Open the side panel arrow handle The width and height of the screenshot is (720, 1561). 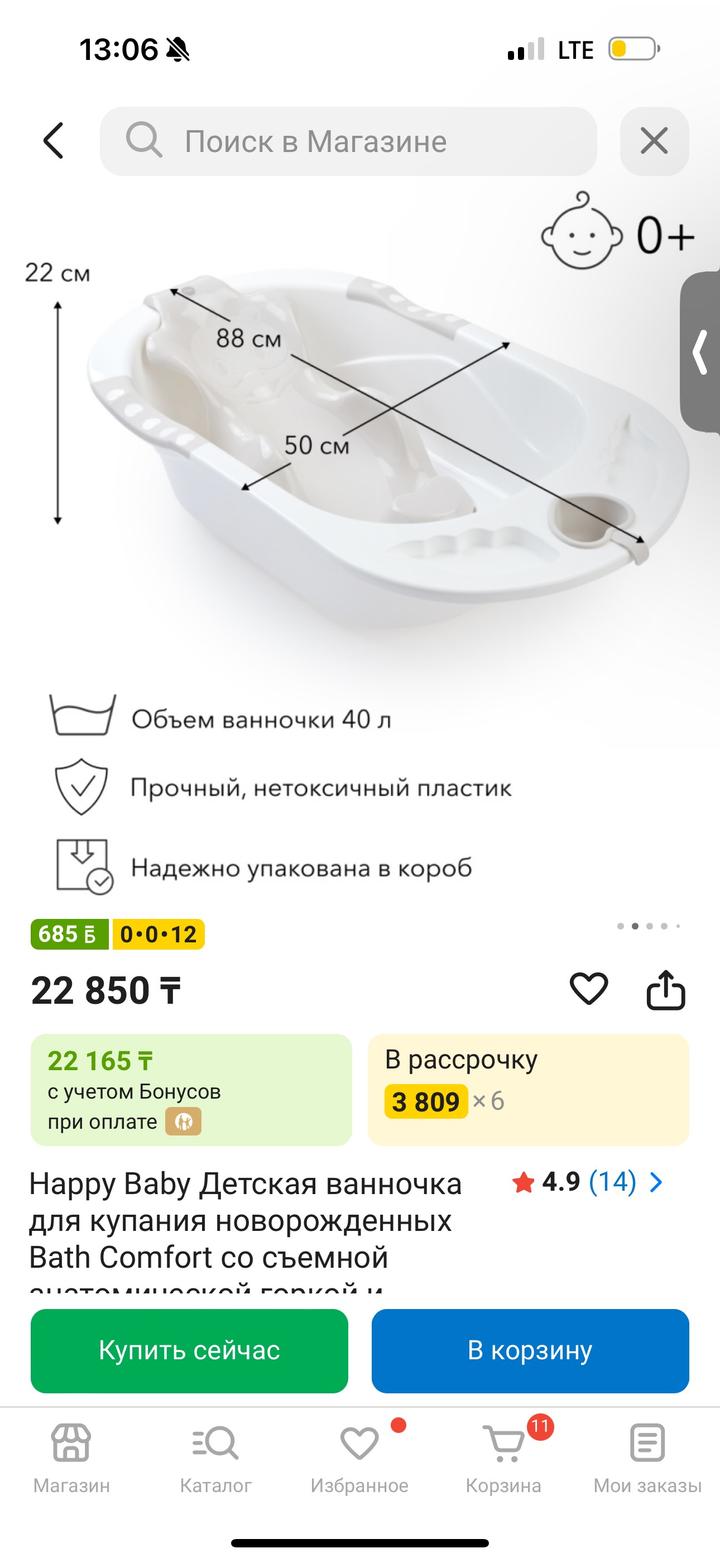700,352
